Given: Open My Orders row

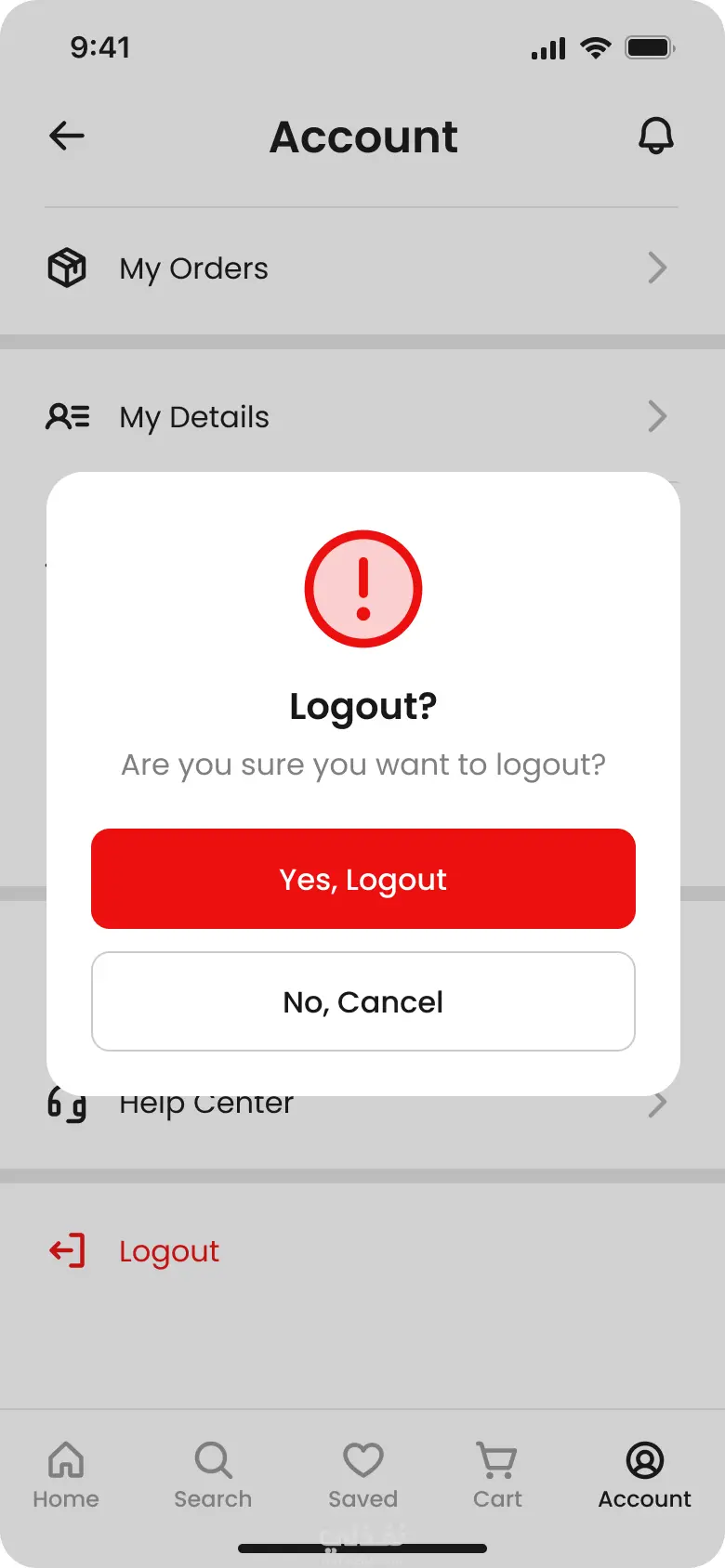Looking at the screenshot, I should [361, 268].
